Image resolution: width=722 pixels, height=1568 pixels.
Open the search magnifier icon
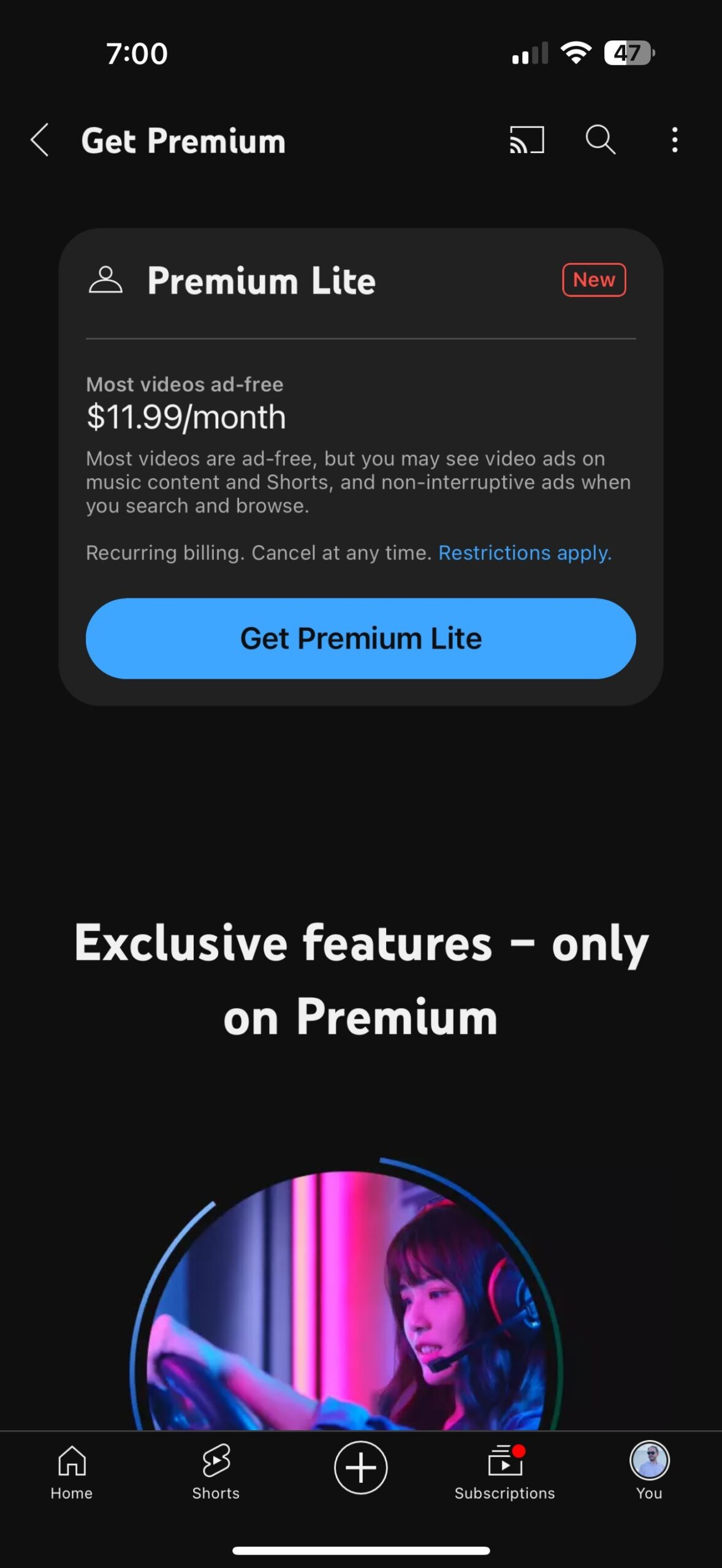(x=600, y=140)
